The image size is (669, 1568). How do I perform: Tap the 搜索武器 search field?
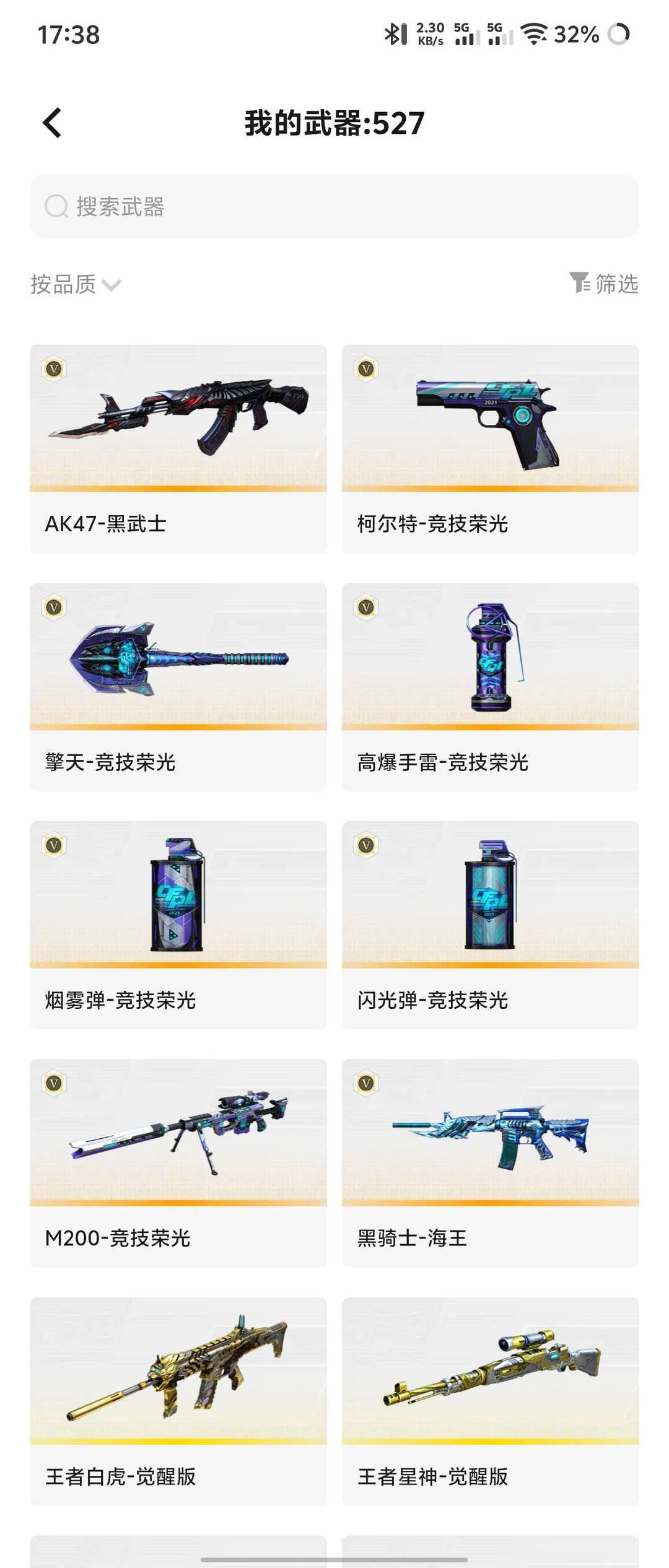(x=334, y=206)
